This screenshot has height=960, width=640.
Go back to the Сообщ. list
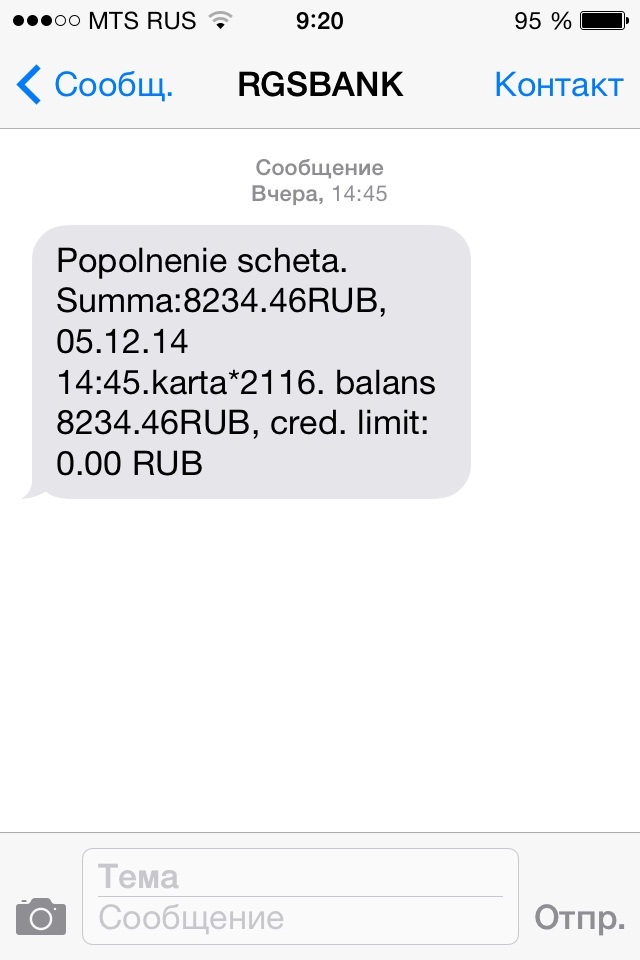coord(95,85)
